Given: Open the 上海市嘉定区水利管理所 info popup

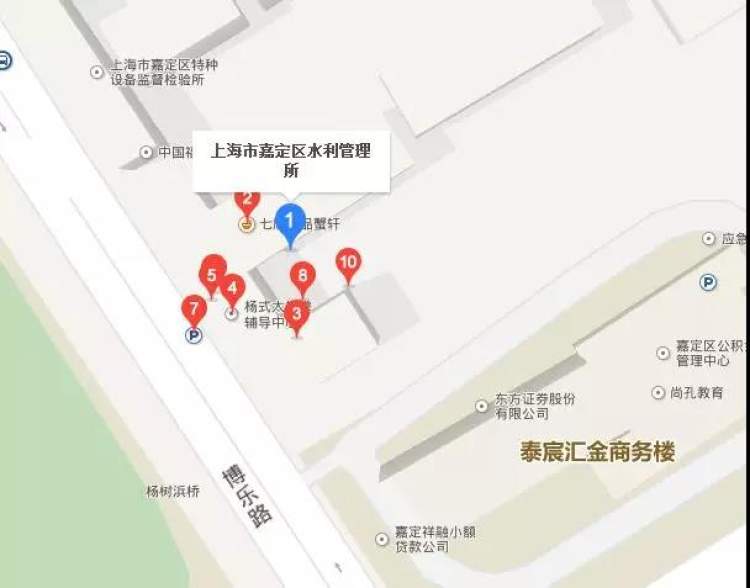Looking at the screenshot, I should pyautogui.click(x=290, y=161).
